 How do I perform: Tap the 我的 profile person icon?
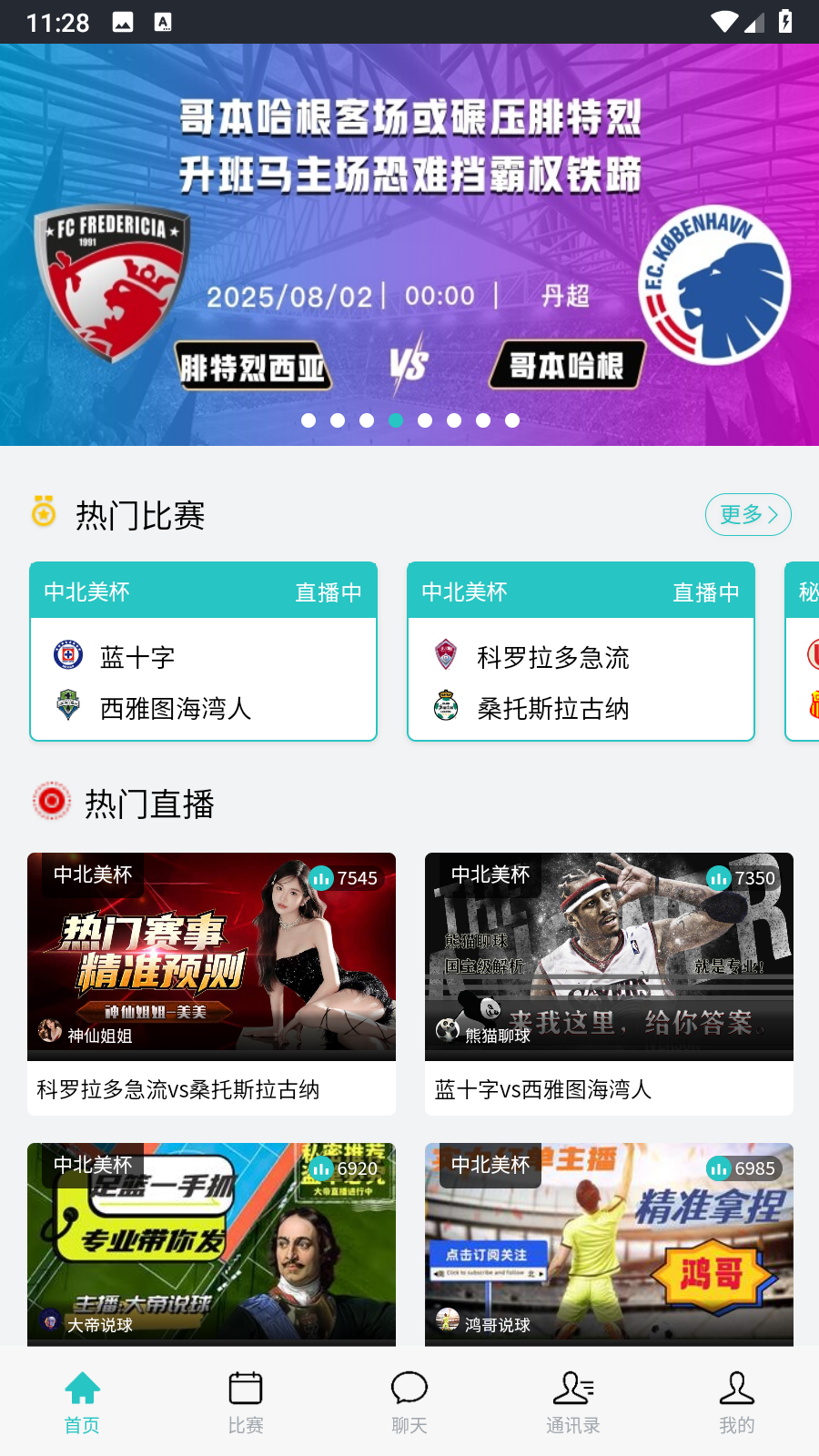pos(736,1388)
